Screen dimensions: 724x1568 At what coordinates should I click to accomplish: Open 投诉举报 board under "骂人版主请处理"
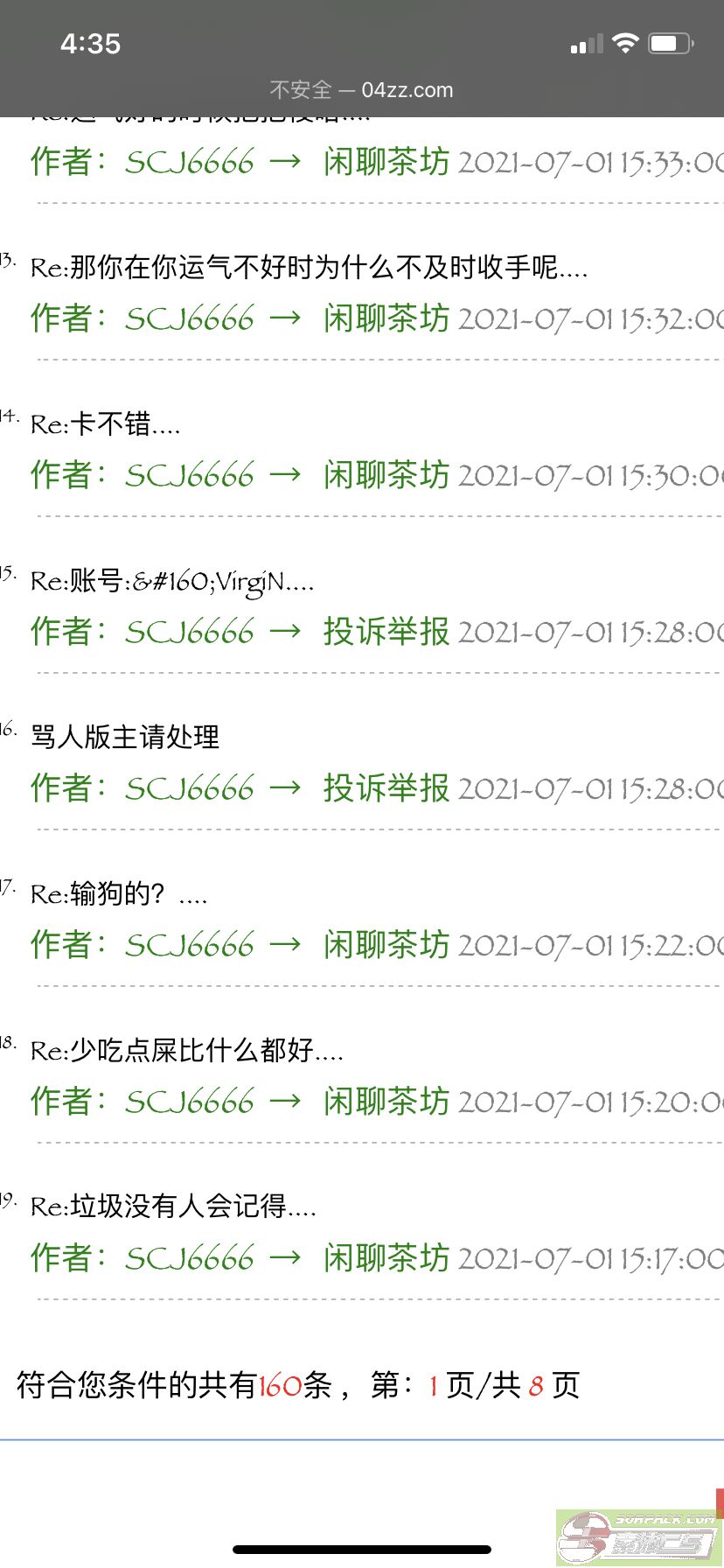pyautogui.click(x=386, y=788)
